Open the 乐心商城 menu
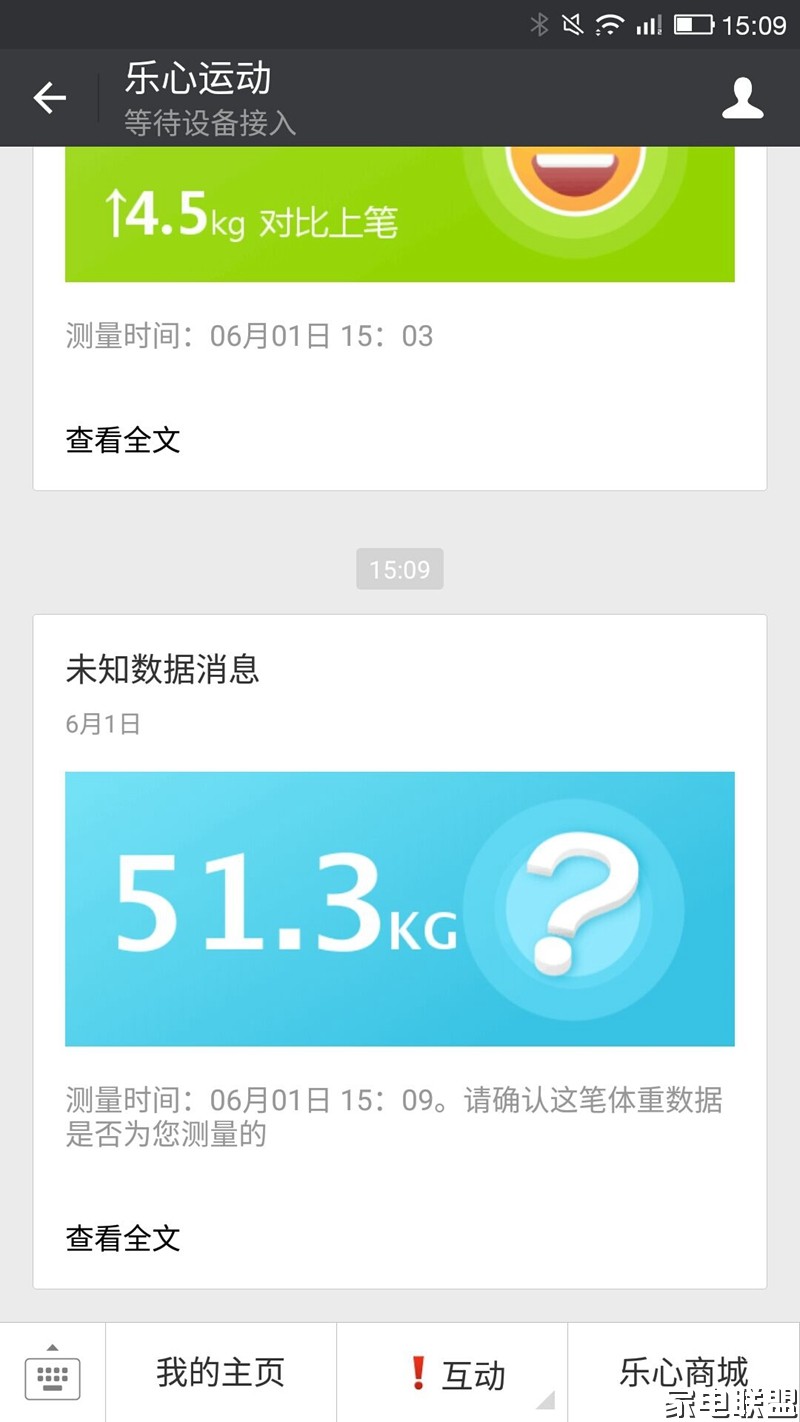Viewport: 800px width, 1422px height. coord(683,1372)
